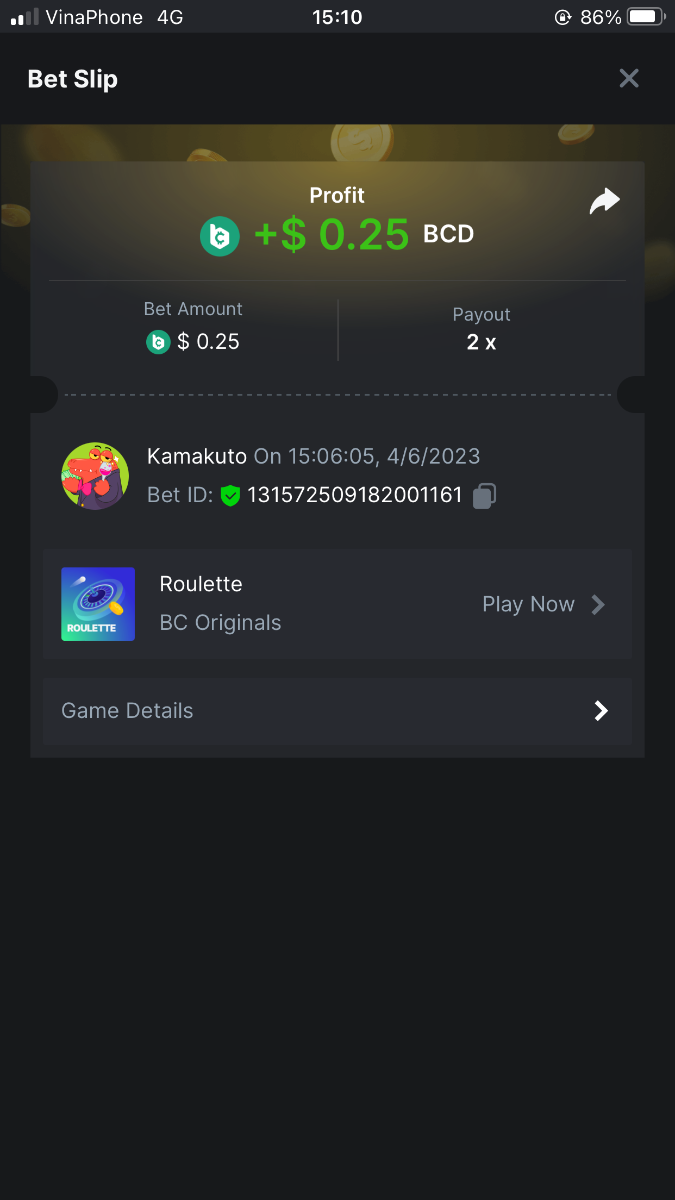
Task: Play Now on Roulette
Action: (543, 604)
